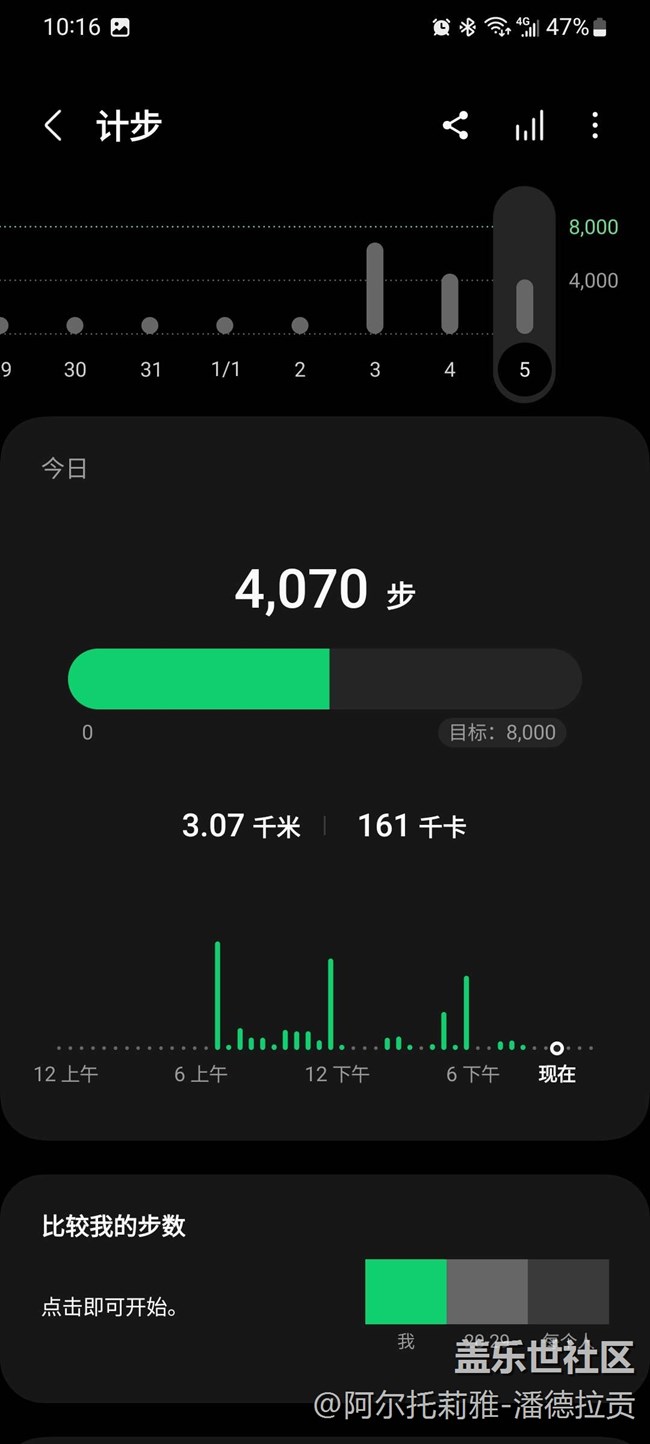Share the step count
This screenshot has width=650, height=1444.
point(455,126)
